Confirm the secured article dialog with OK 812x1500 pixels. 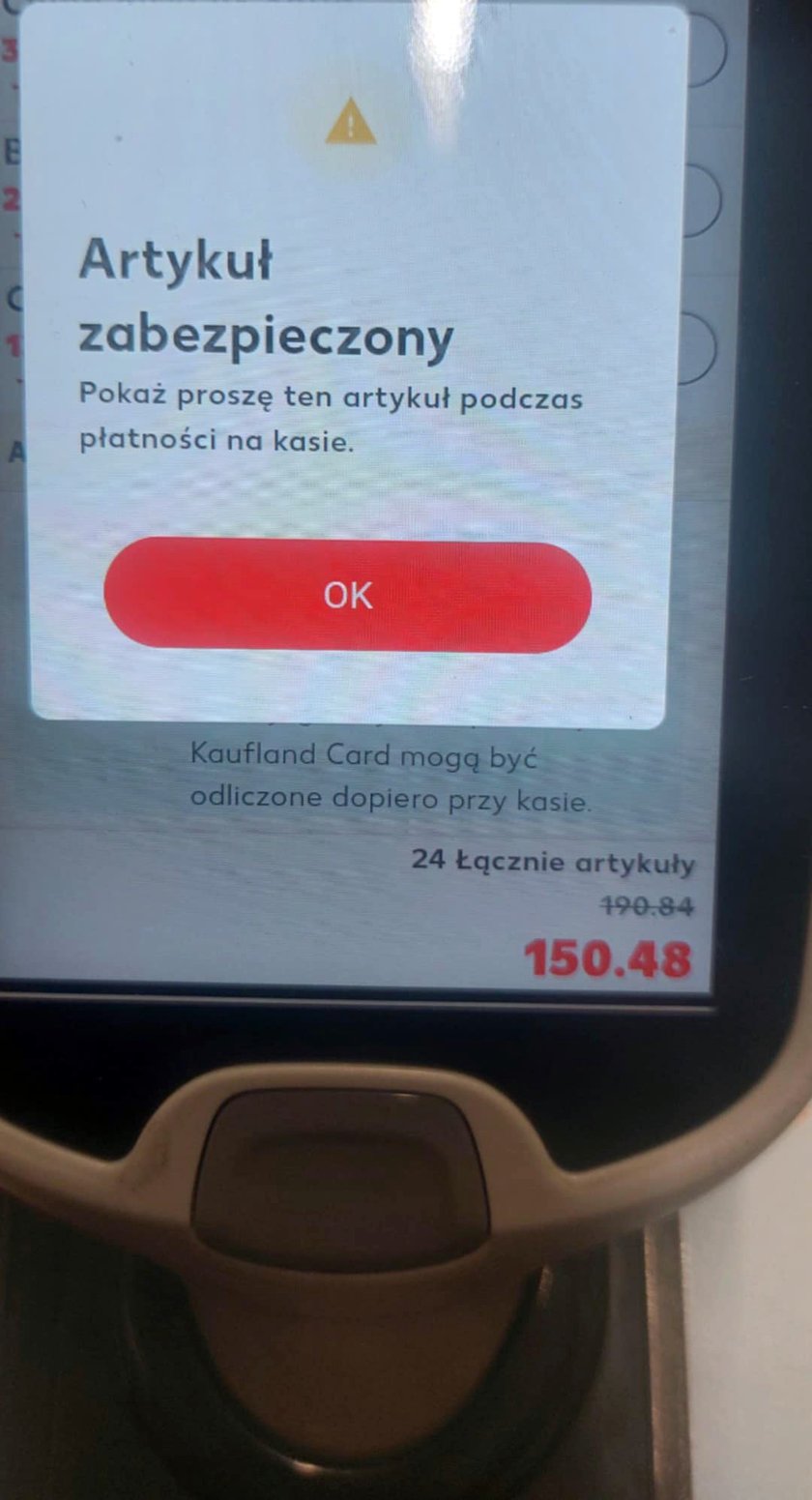click(x=347, y=596)
